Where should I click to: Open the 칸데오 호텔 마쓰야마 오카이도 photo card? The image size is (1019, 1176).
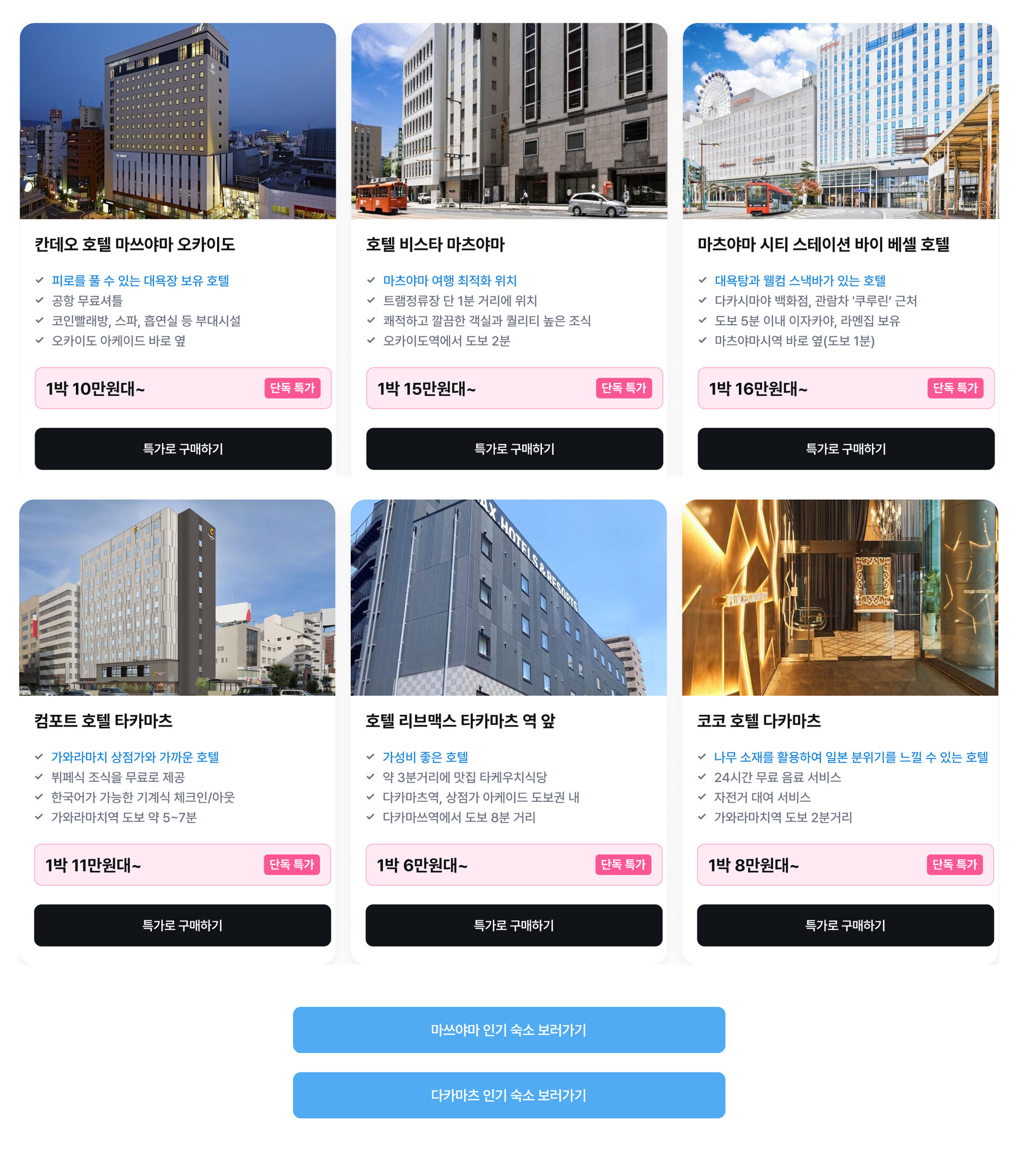[177, 120]
